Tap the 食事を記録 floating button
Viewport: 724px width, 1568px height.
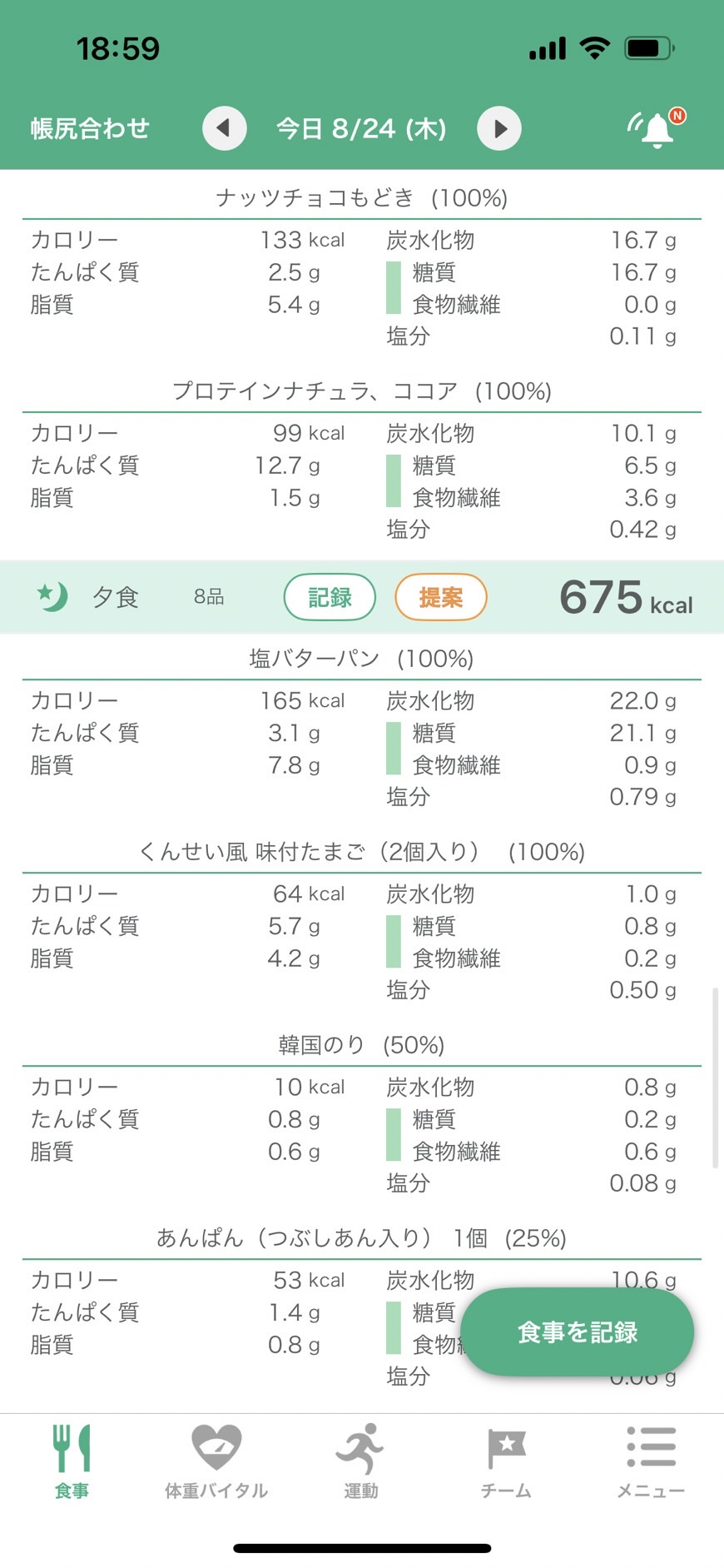point(578,1332)
